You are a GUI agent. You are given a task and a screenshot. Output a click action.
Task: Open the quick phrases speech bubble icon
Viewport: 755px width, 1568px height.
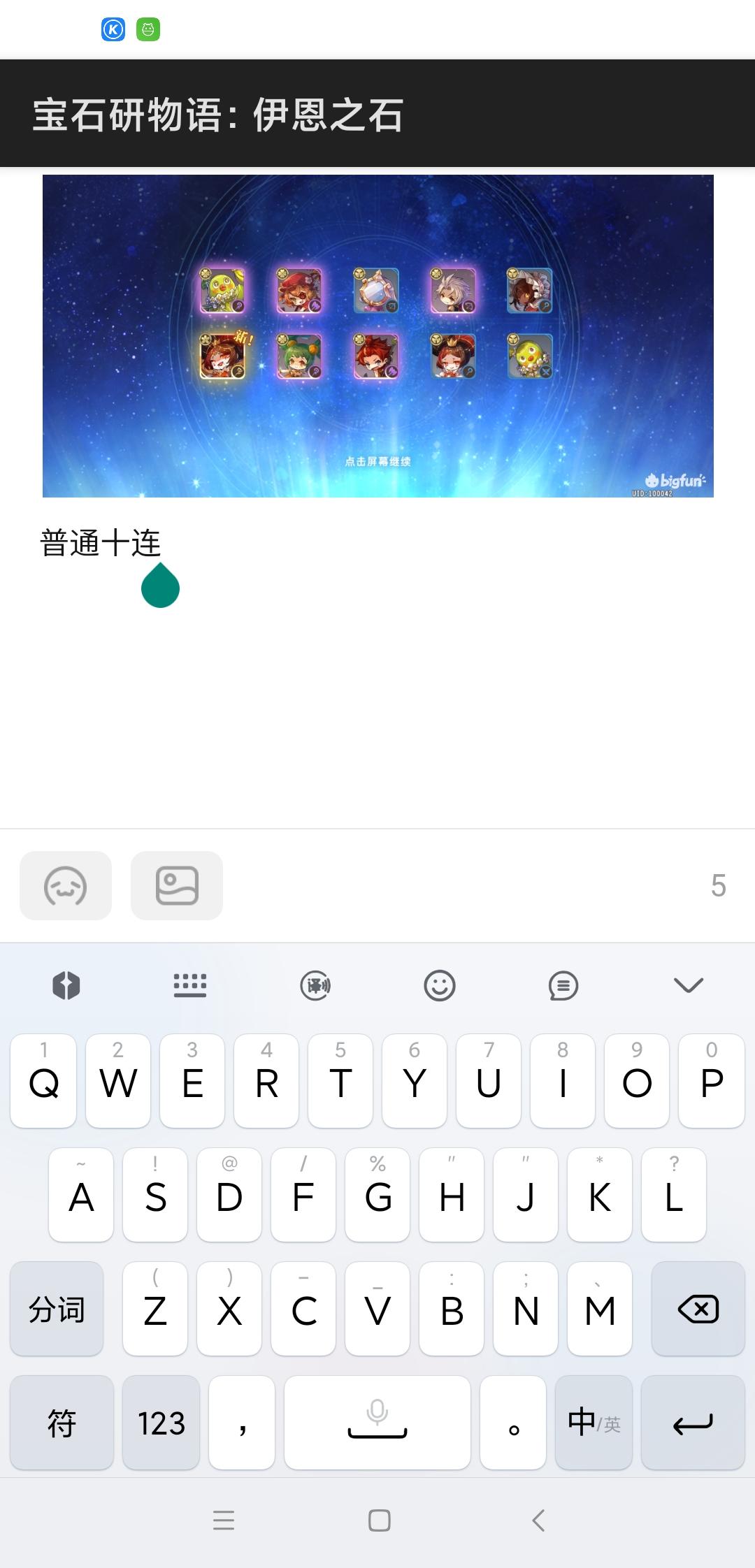tap(563, 986)
